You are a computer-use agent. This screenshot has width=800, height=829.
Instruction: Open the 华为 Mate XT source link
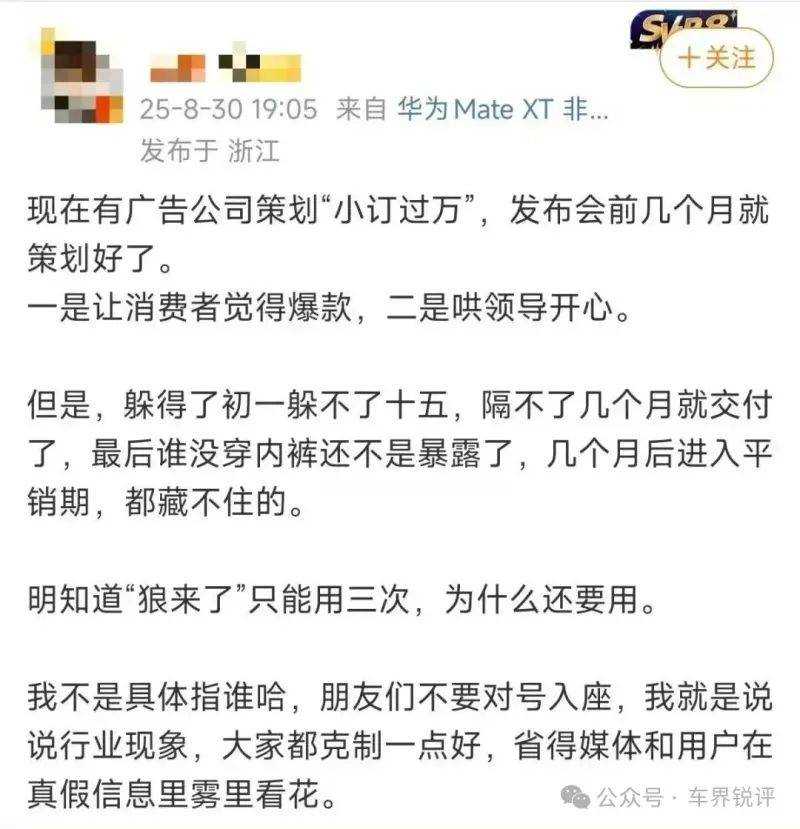click(500, 109)
